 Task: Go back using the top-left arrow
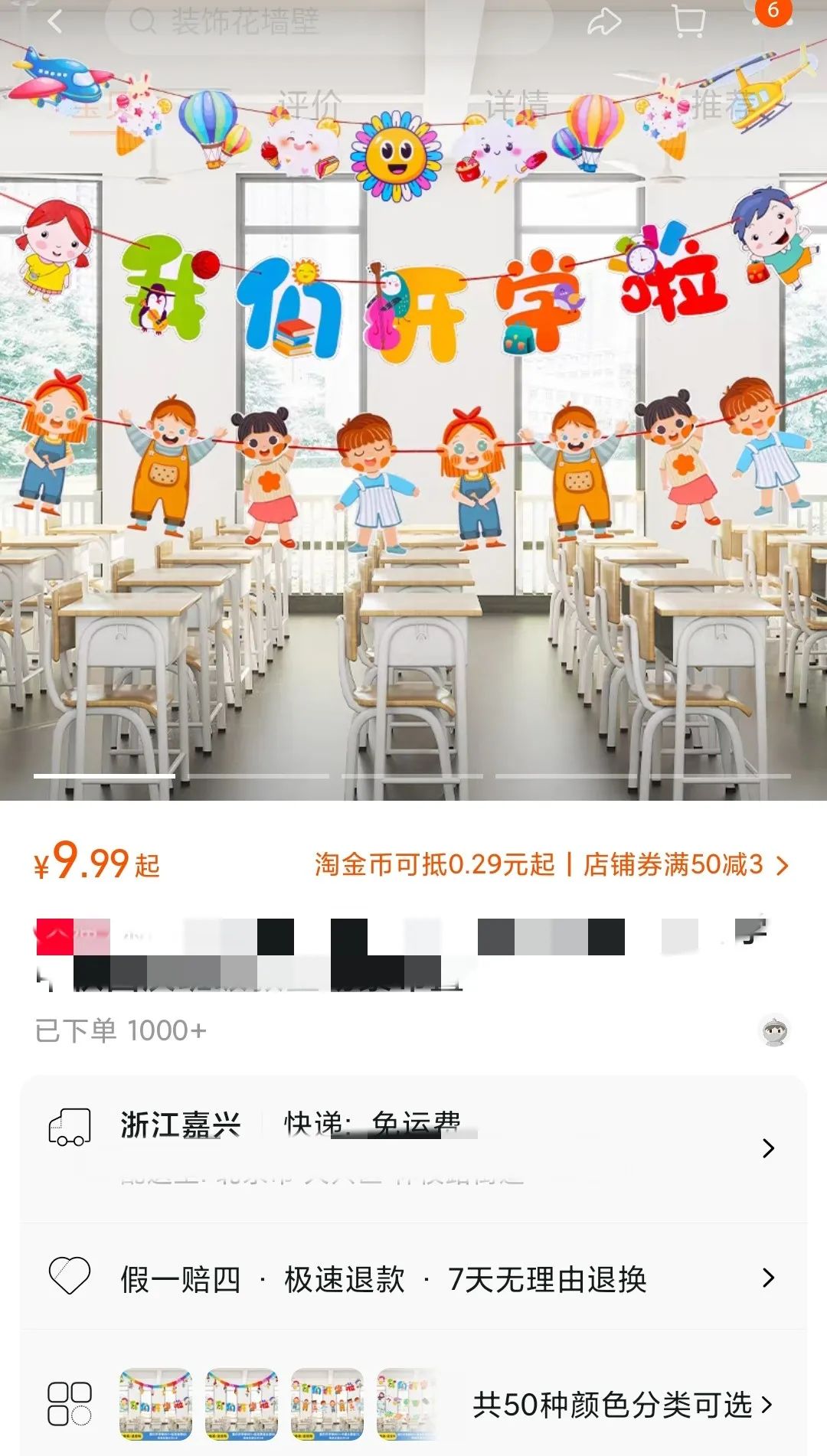pyautogui.click(x=55, y=21)
